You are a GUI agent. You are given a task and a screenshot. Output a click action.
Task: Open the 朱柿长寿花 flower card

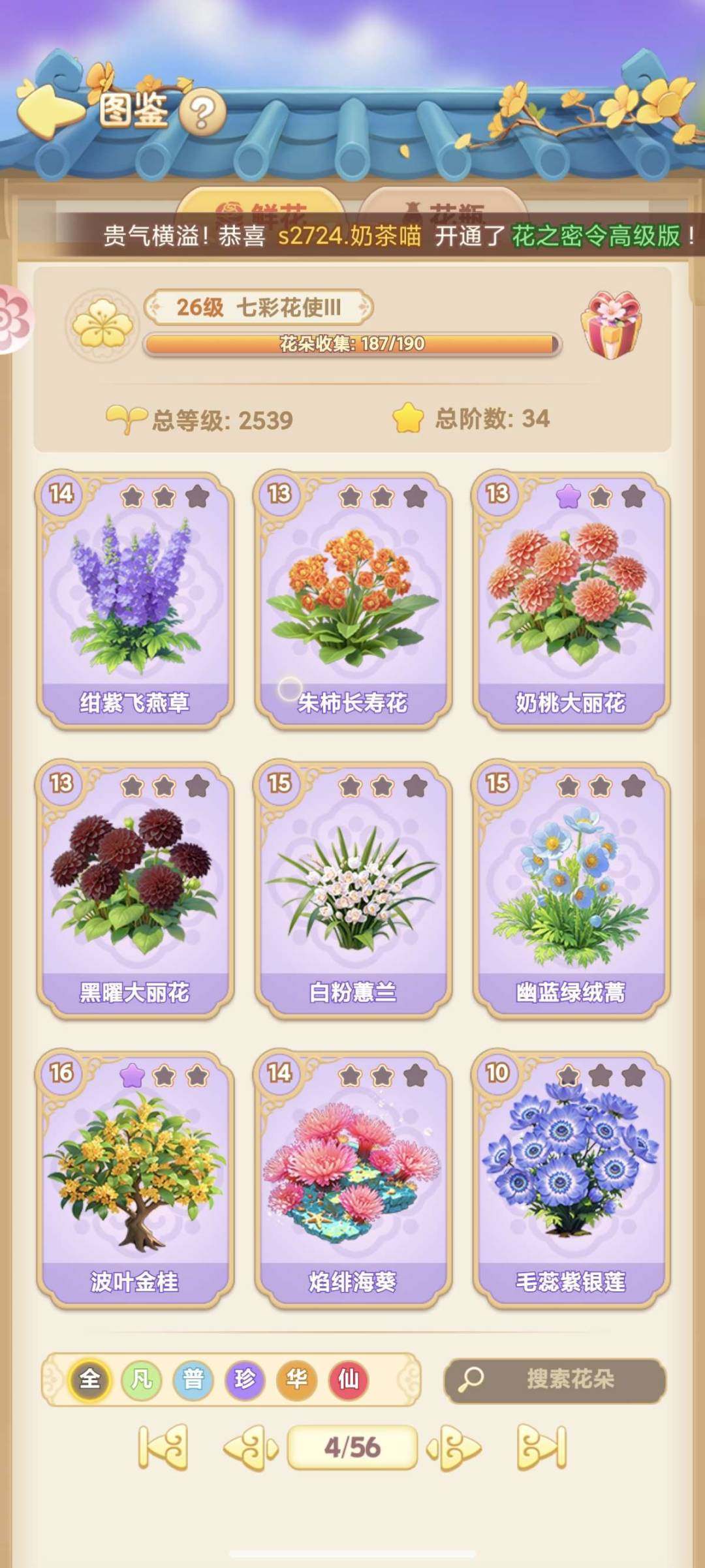click(353, 600)
